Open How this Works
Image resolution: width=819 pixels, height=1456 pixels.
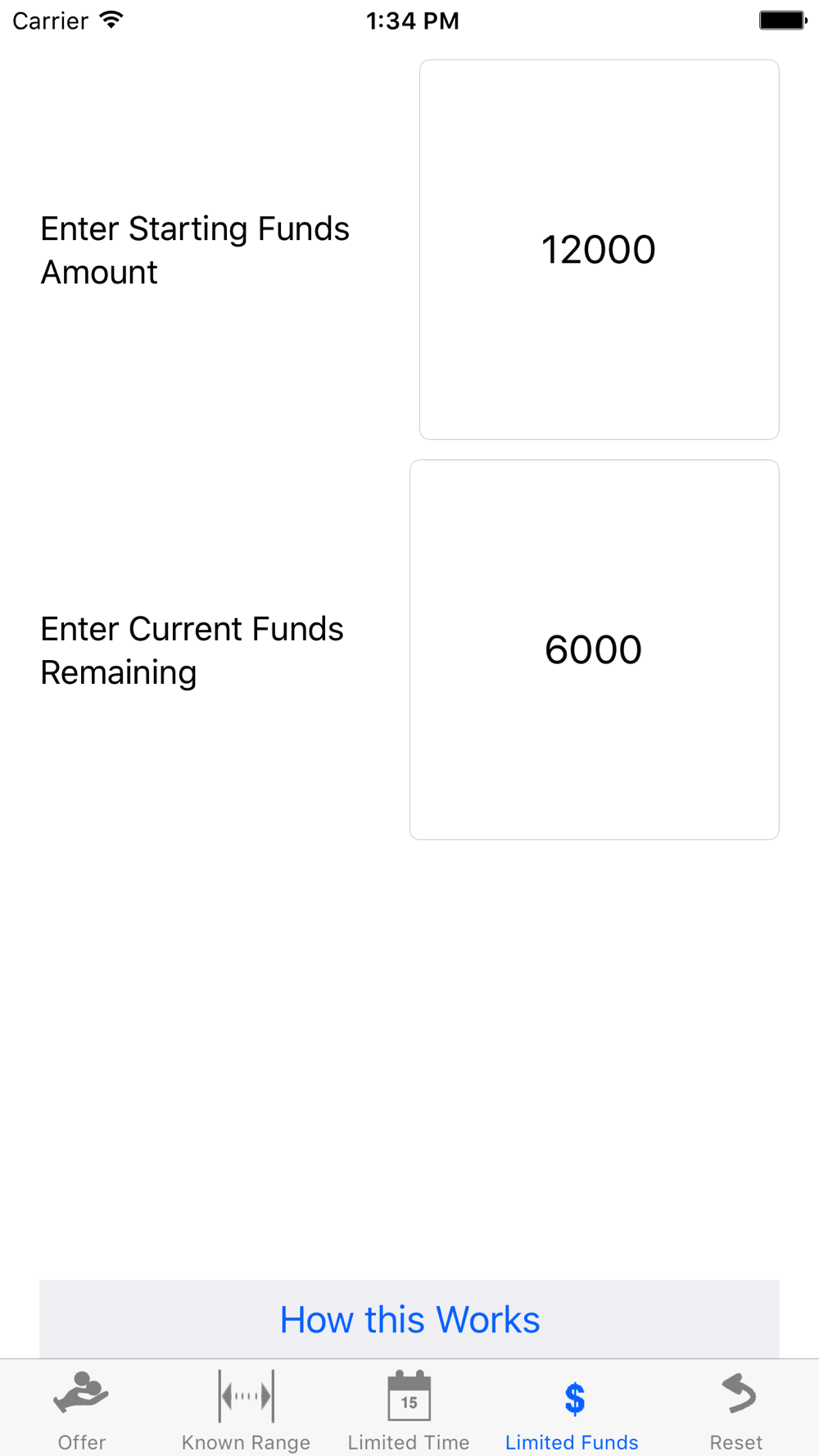pyautogui.click(x=409, y=1319)
